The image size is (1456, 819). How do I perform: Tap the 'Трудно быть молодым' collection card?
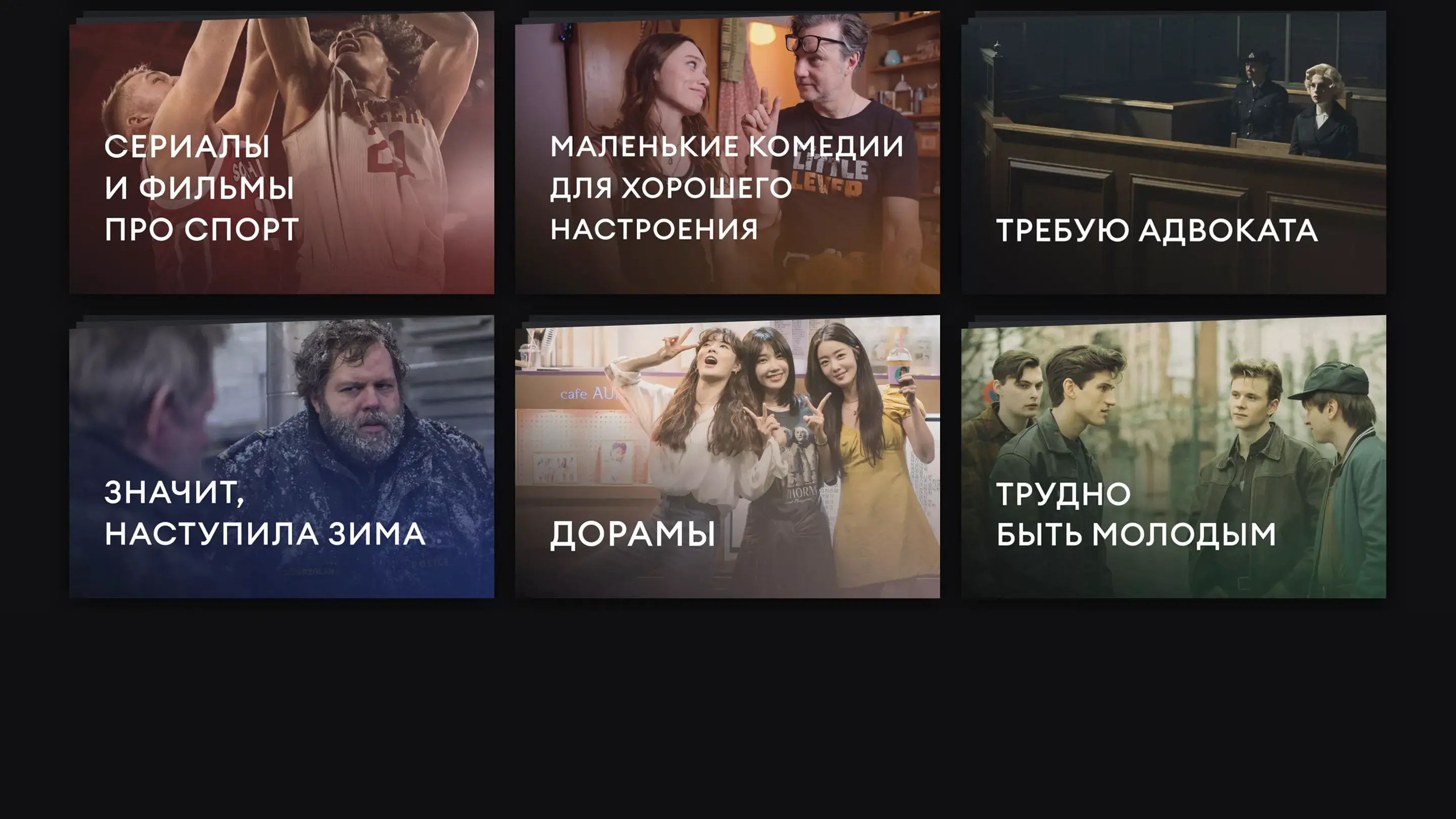(1173, 457)
